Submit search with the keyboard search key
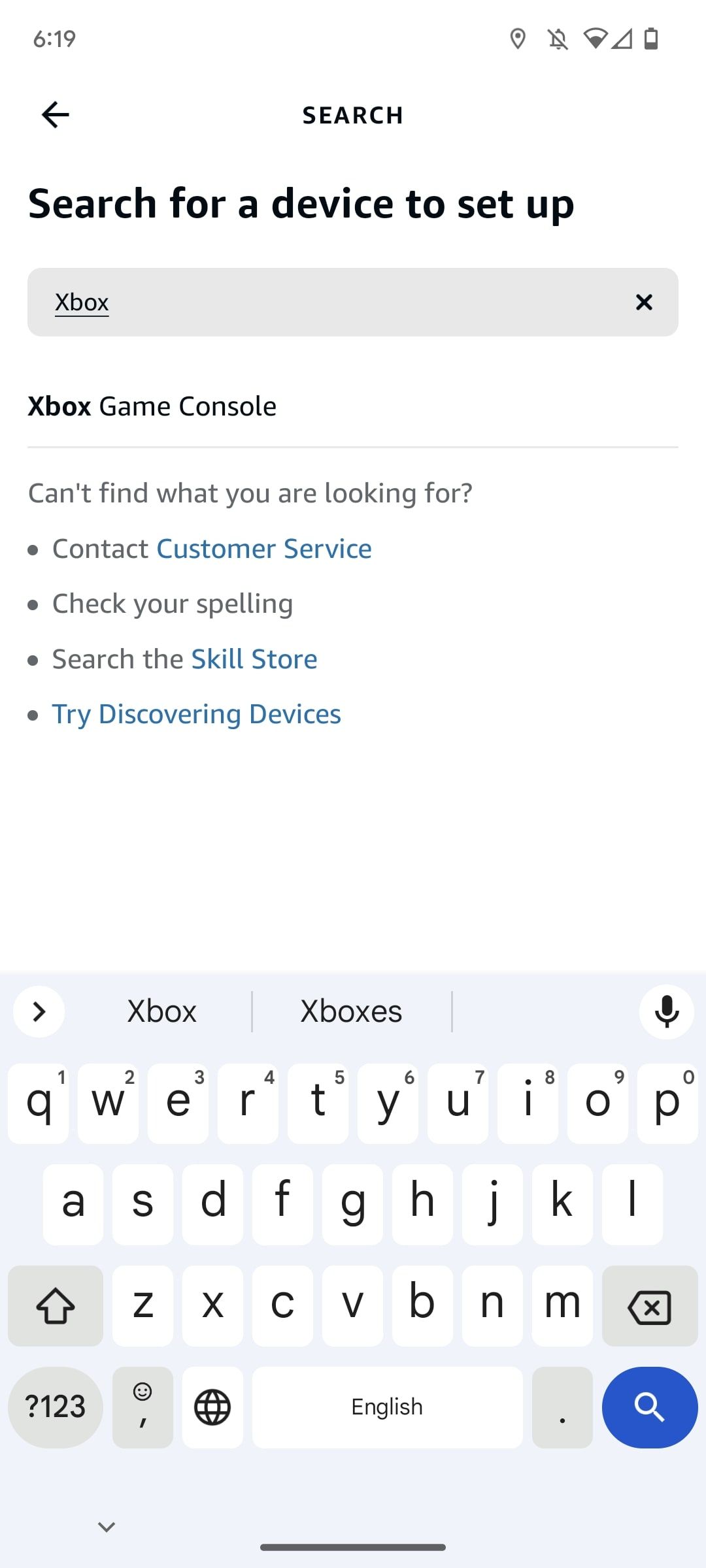 (649, 1407)
